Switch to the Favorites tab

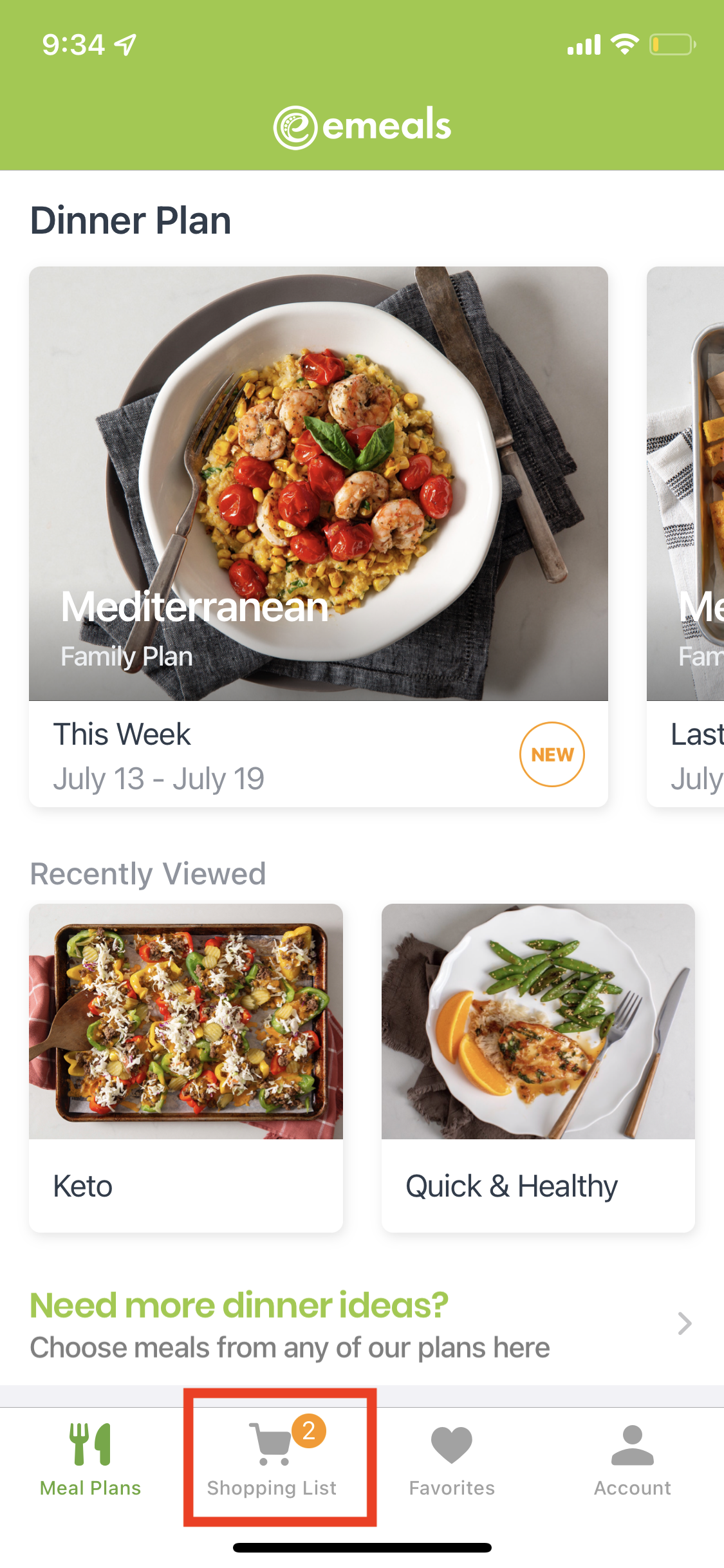point(452,1460)
